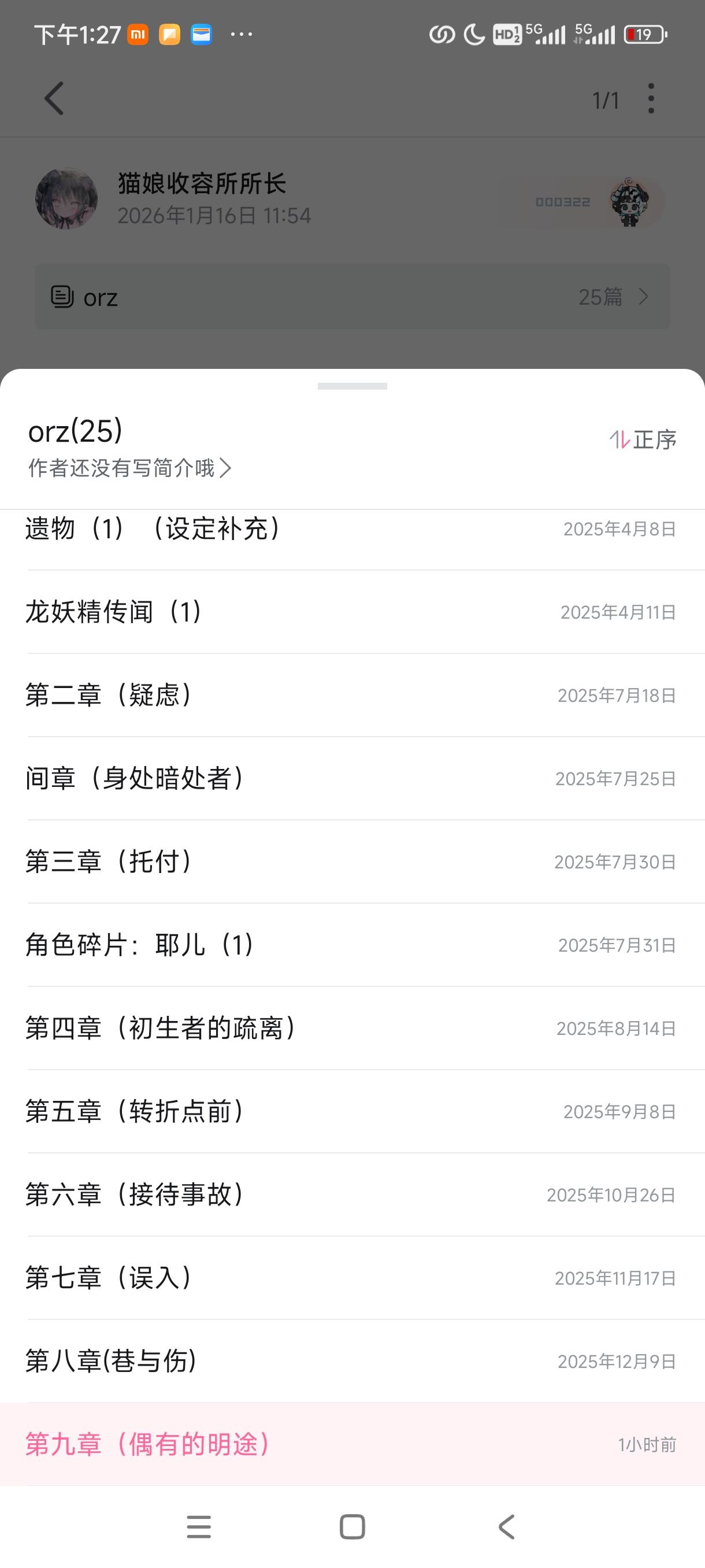705x1568 pixels.
Task: Go to the system home screen
Action: 352,1526
